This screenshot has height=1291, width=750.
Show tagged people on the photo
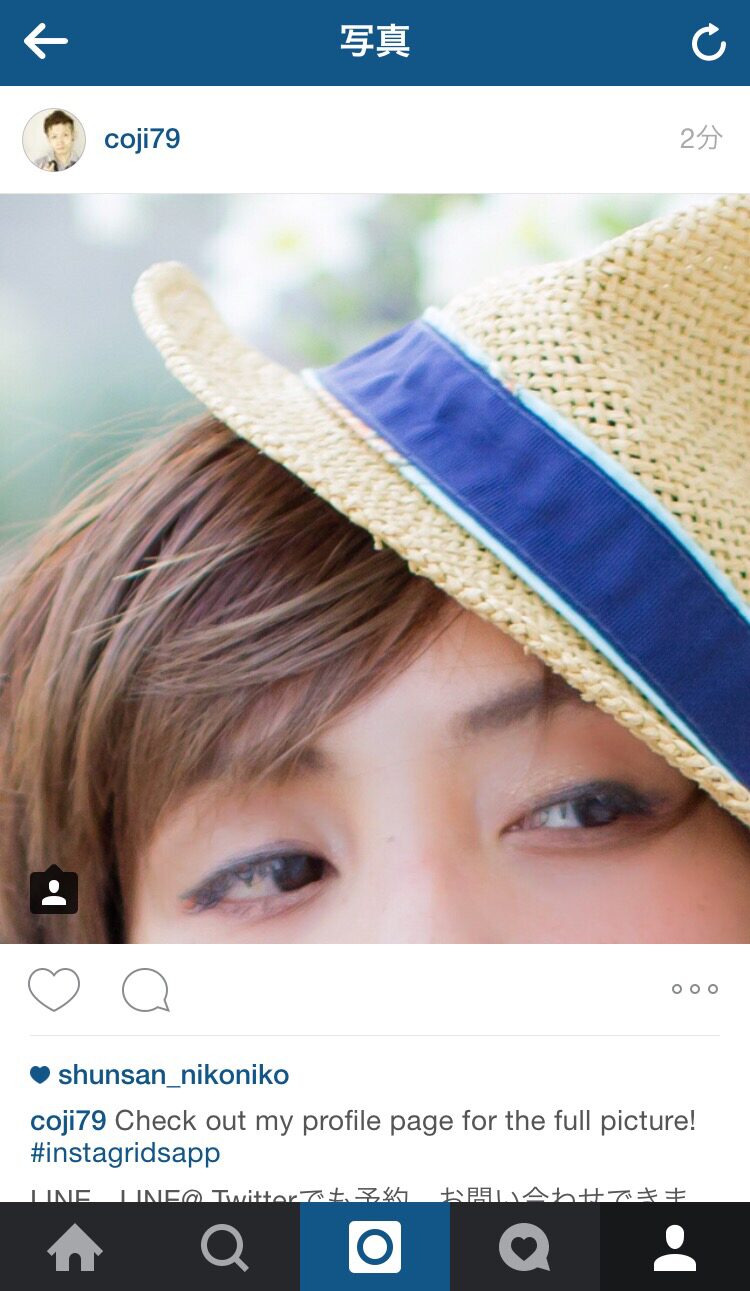pos(54,890)
